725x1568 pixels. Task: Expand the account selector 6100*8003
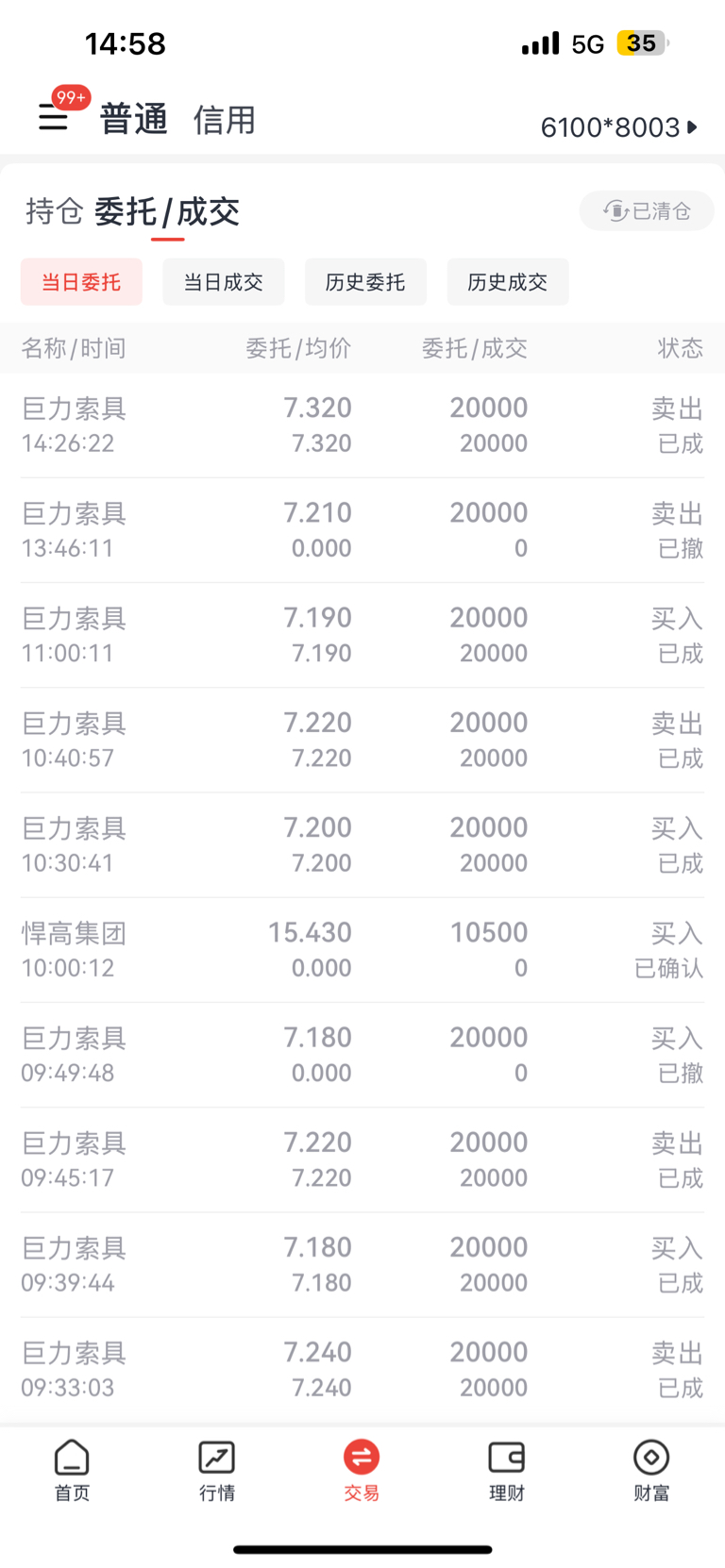tap(618, 126)
